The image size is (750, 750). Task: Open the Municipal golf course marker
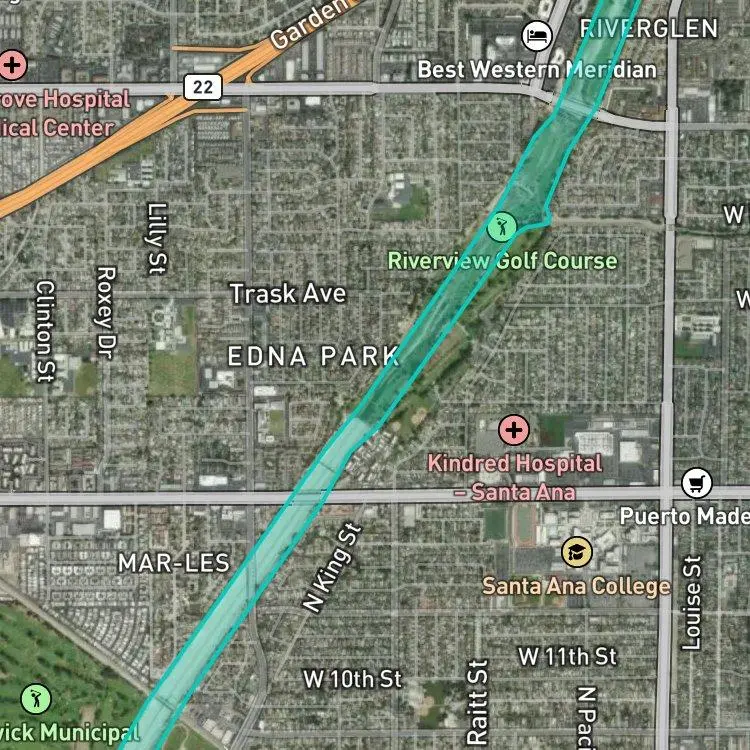36,699
